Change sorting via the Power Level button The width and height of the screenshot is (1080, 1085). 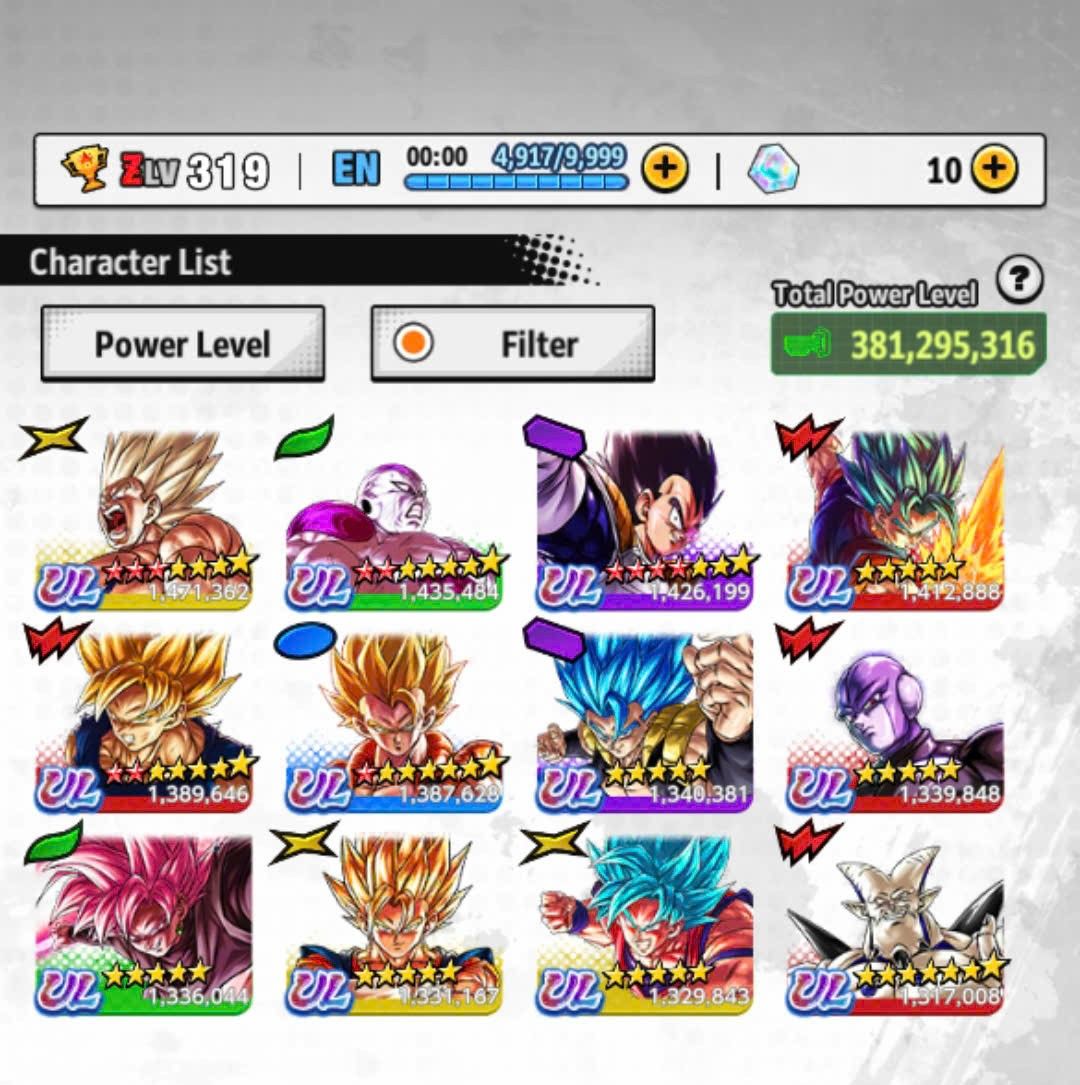(x=183, y=344)
